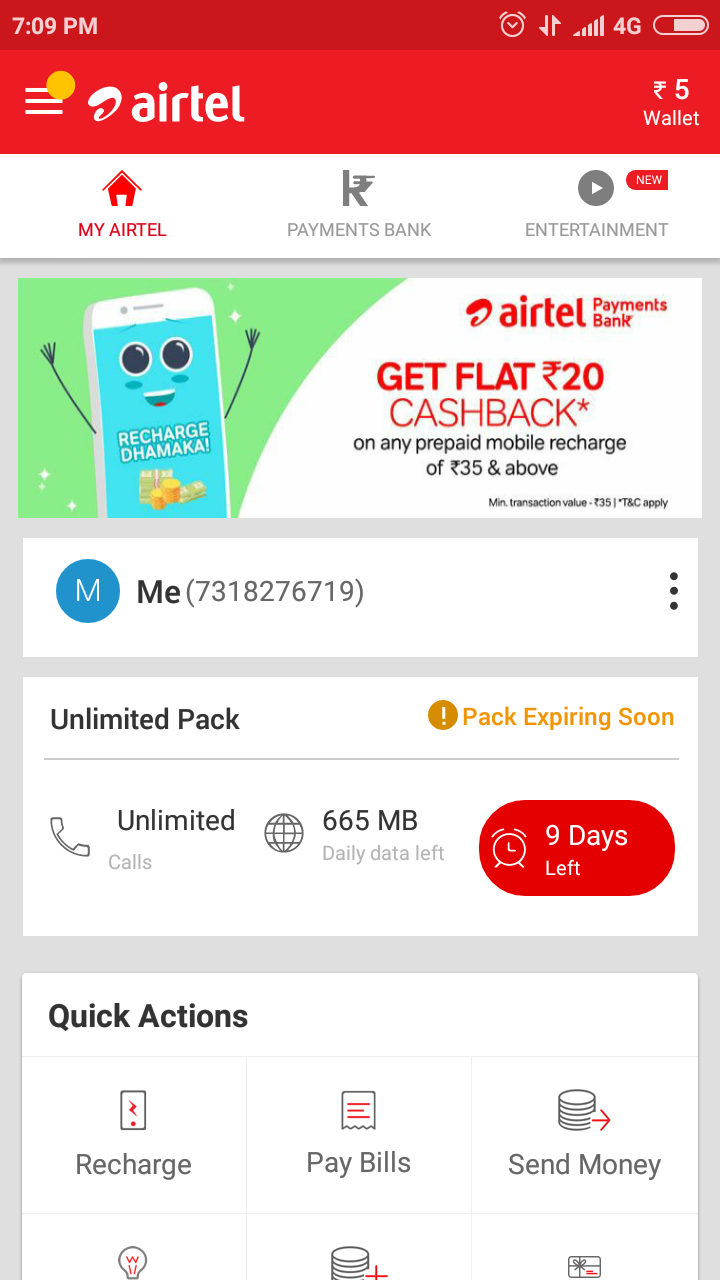
Task: Tap the 9 Days Left button
Action: tap(577, 848)
